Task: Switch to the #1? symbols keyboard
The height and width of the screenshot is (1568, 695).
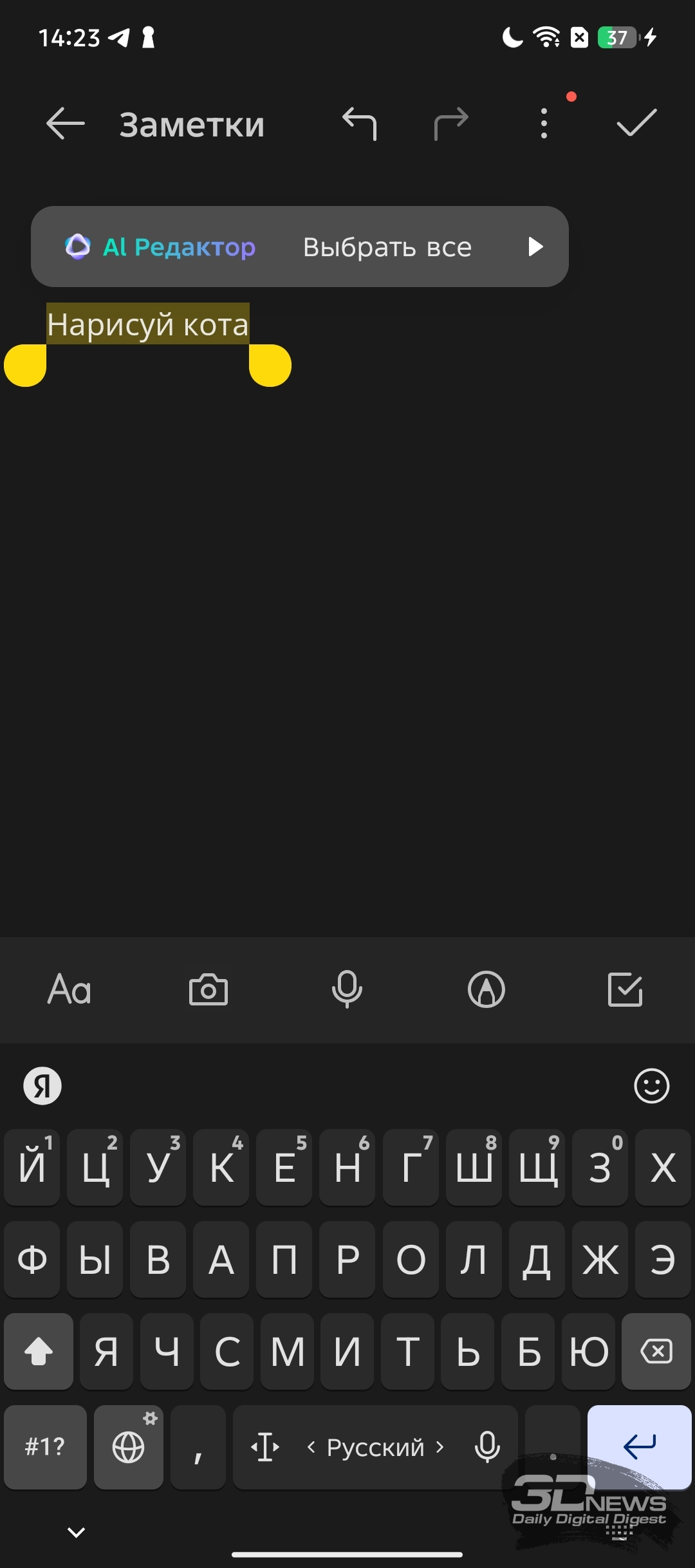Action: point(45,1447)
